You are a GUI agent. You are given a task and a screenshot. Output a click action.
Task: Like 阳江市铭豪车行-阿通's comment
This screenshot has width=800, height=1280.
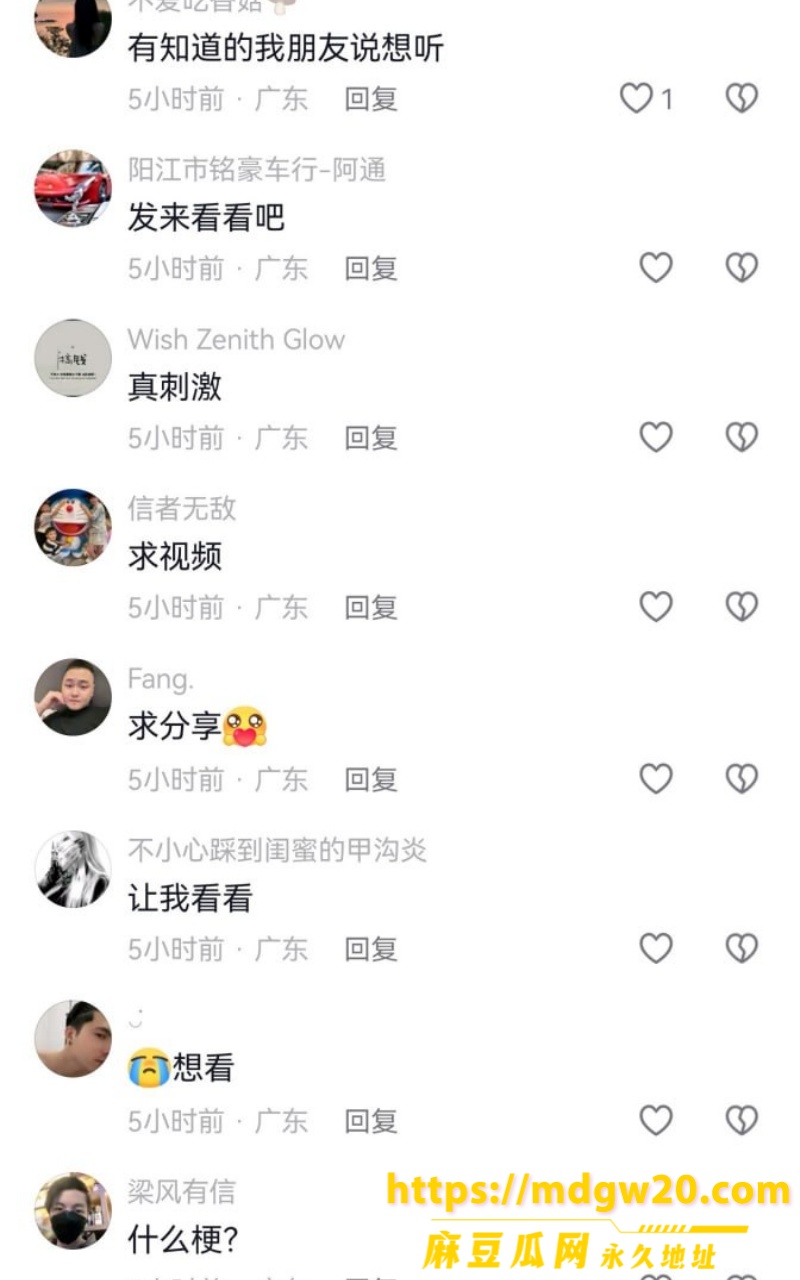pyautogui.click(x=656, y=267)
